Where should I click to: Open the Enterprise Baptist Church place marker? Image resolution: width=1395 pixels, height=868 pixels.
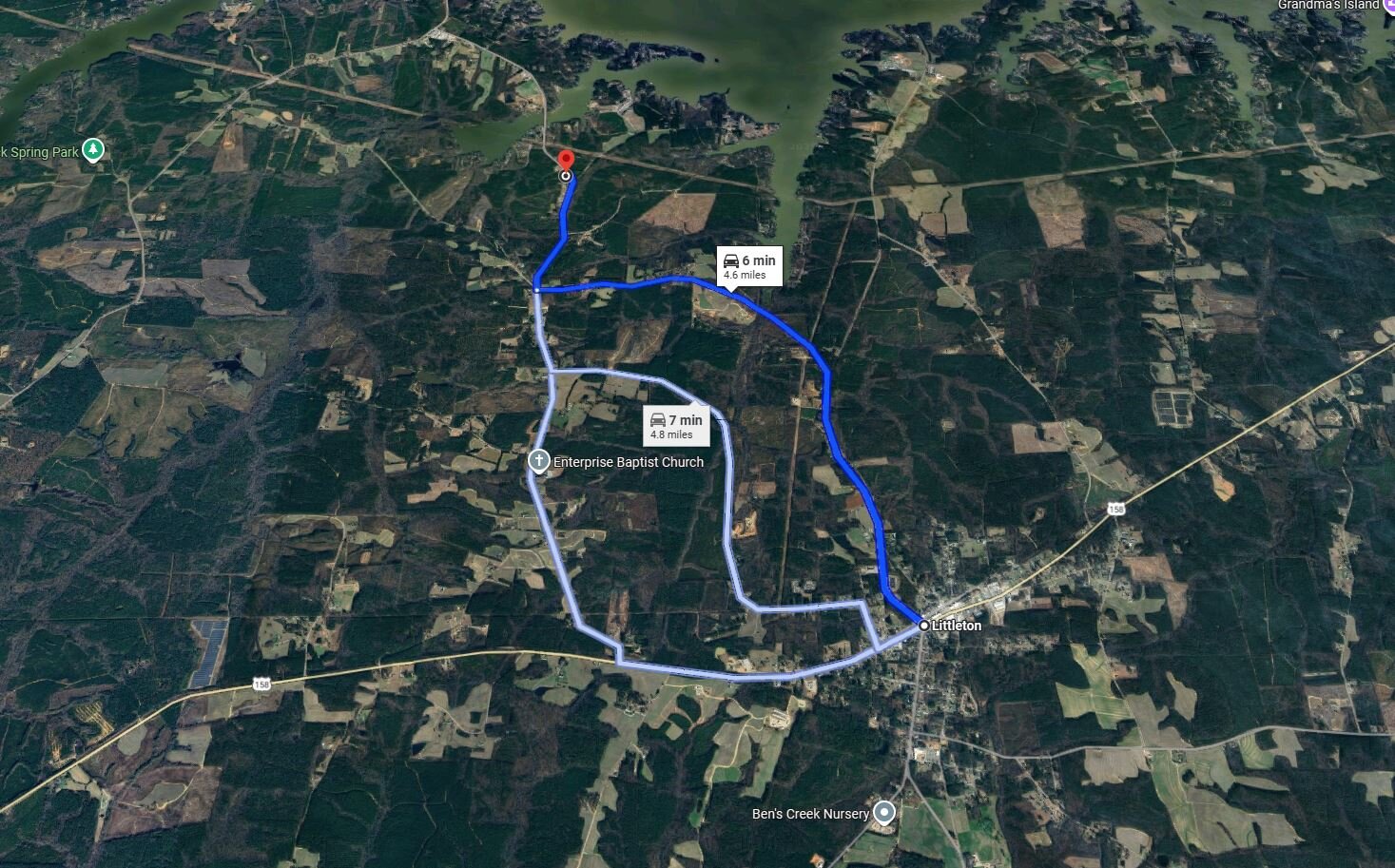538,462
